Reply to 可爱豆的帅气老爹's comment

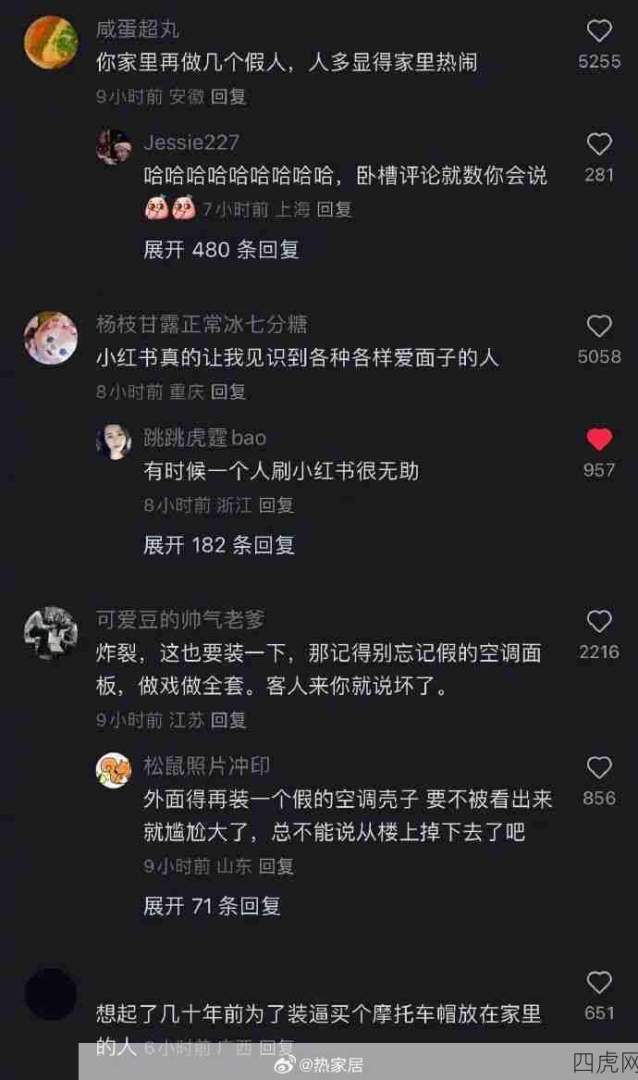pos(228,720)
